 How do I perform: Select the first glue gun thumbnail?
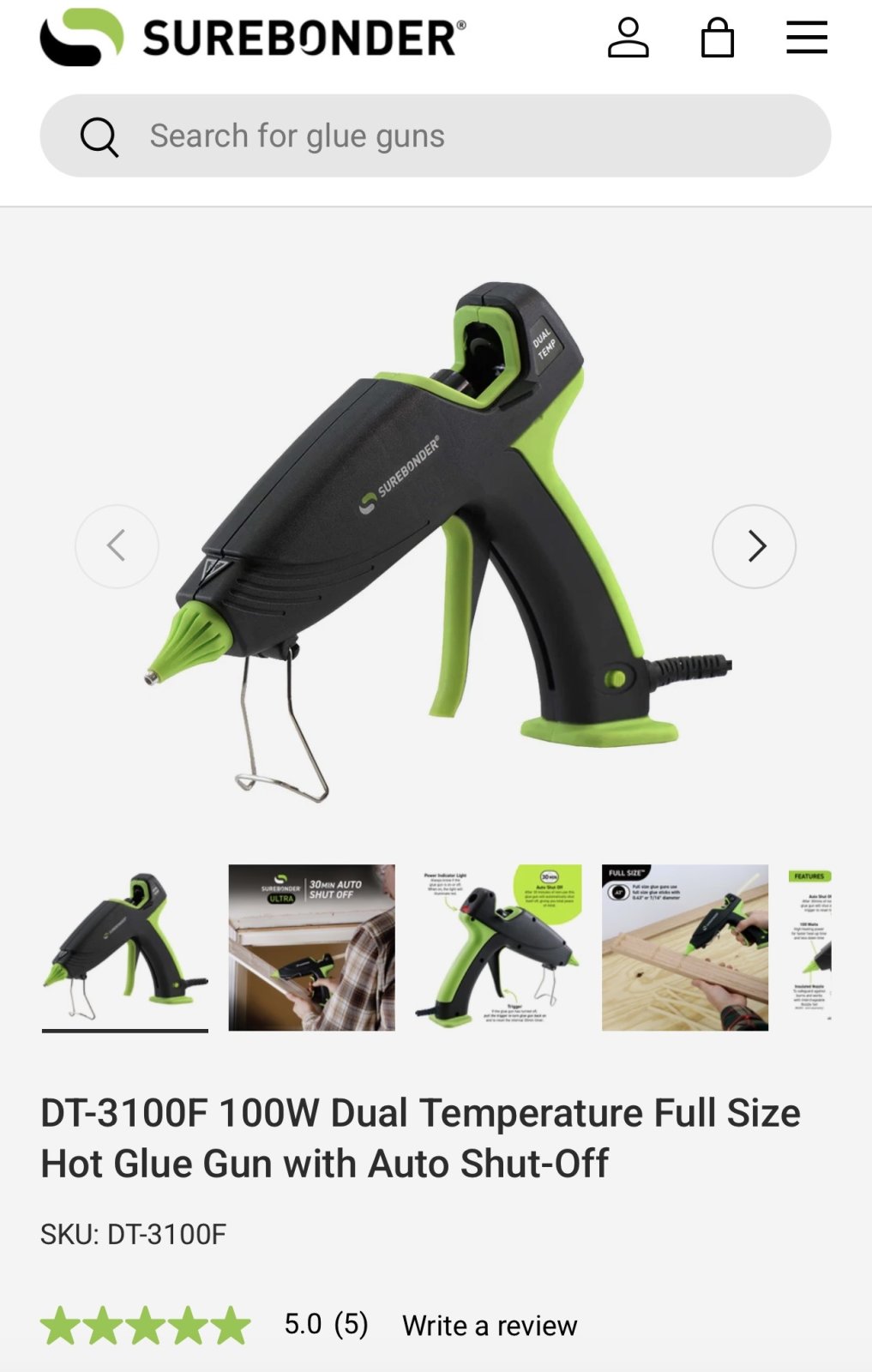click(125, 947)
